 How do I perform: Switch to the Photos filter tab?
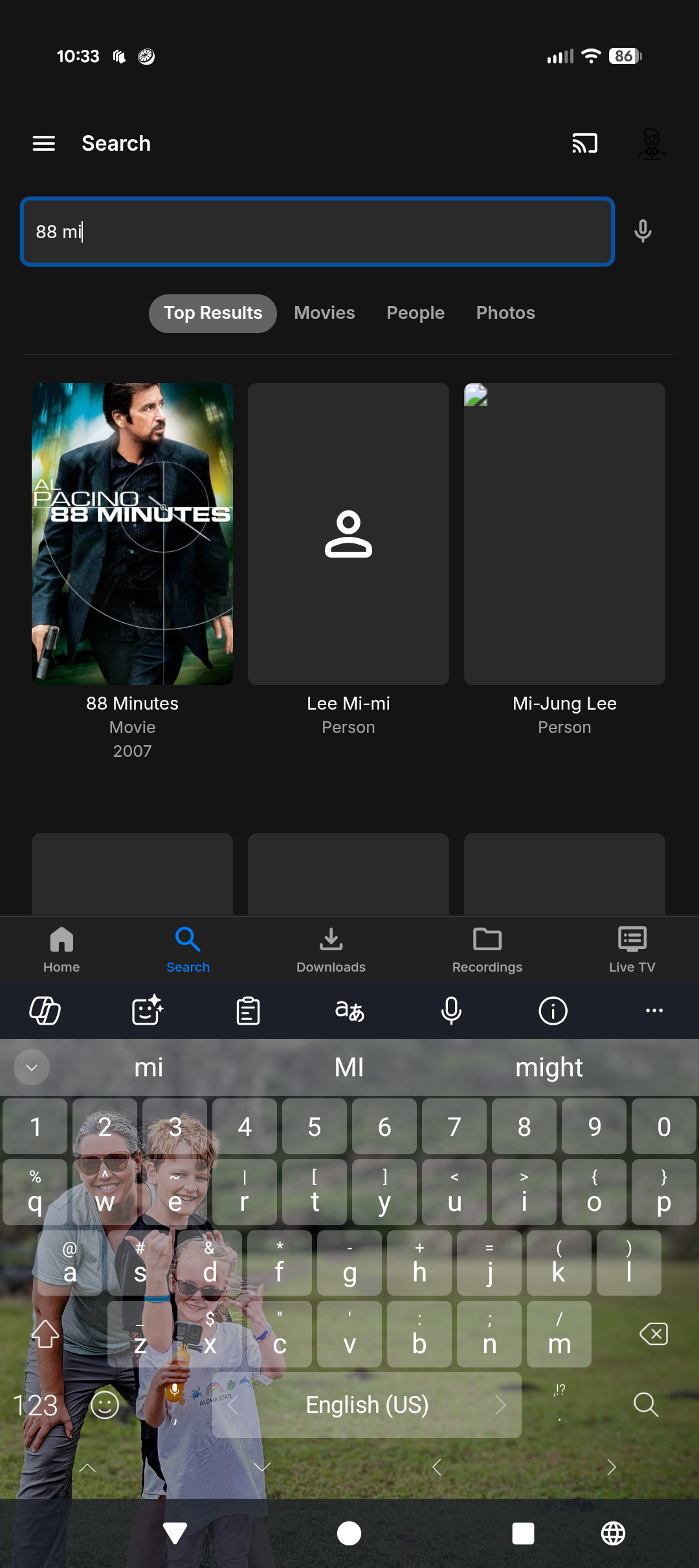[x=505, y=313]
